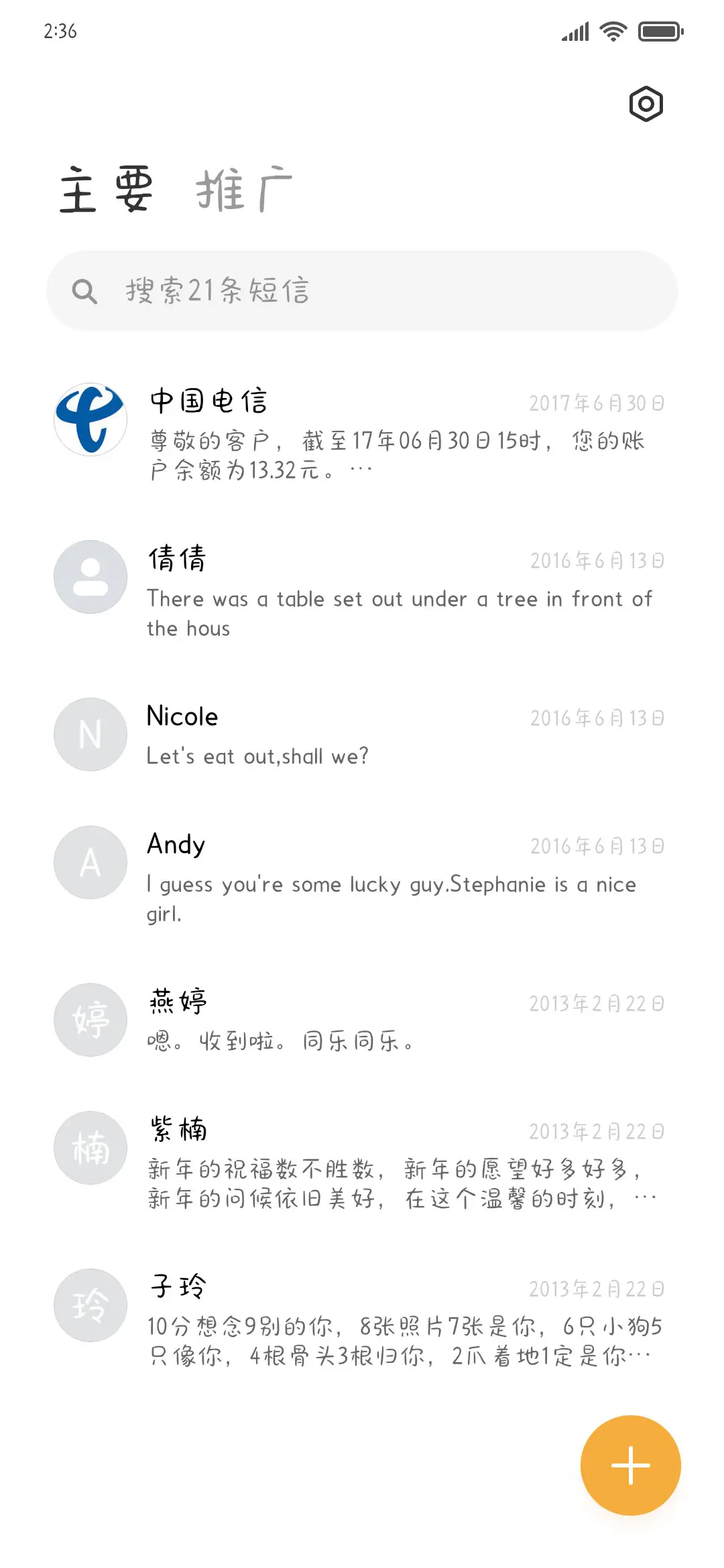This screenshot has width=724, height=1568.
Task: Tap the clock in the status bar
Action: coord(59,30)
